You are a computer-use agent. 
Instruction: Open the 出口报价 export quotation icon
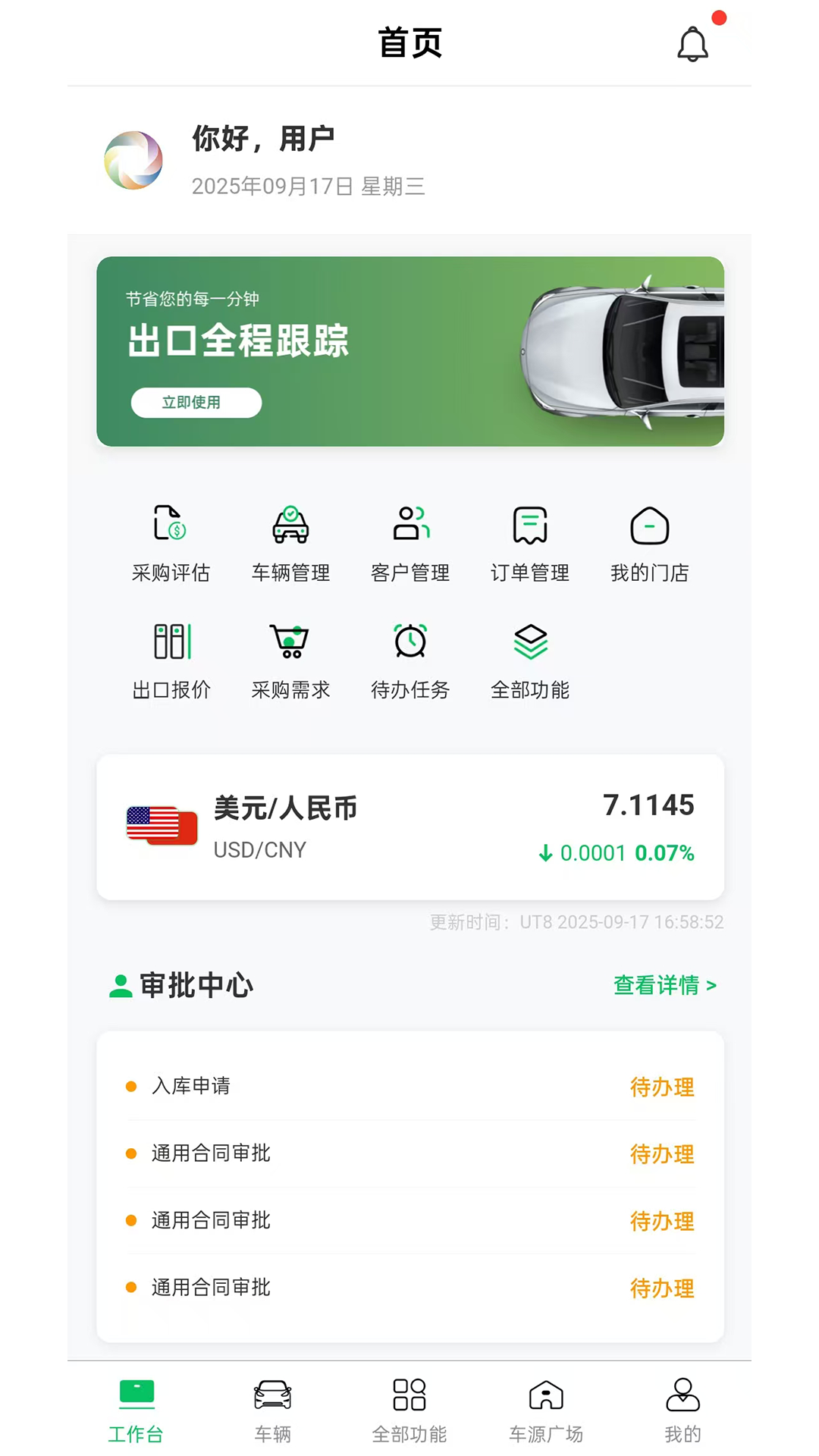tap(170, 660)
